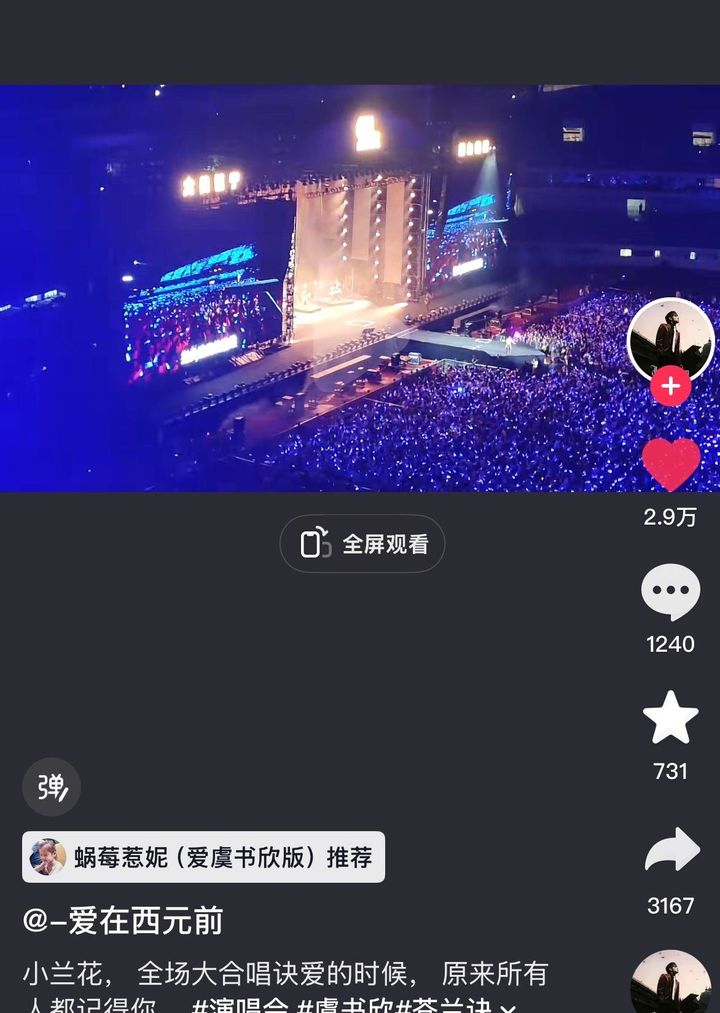The image size is (720, 1013).
Task: Open the comments section
Action: click(x=670, y=592)
